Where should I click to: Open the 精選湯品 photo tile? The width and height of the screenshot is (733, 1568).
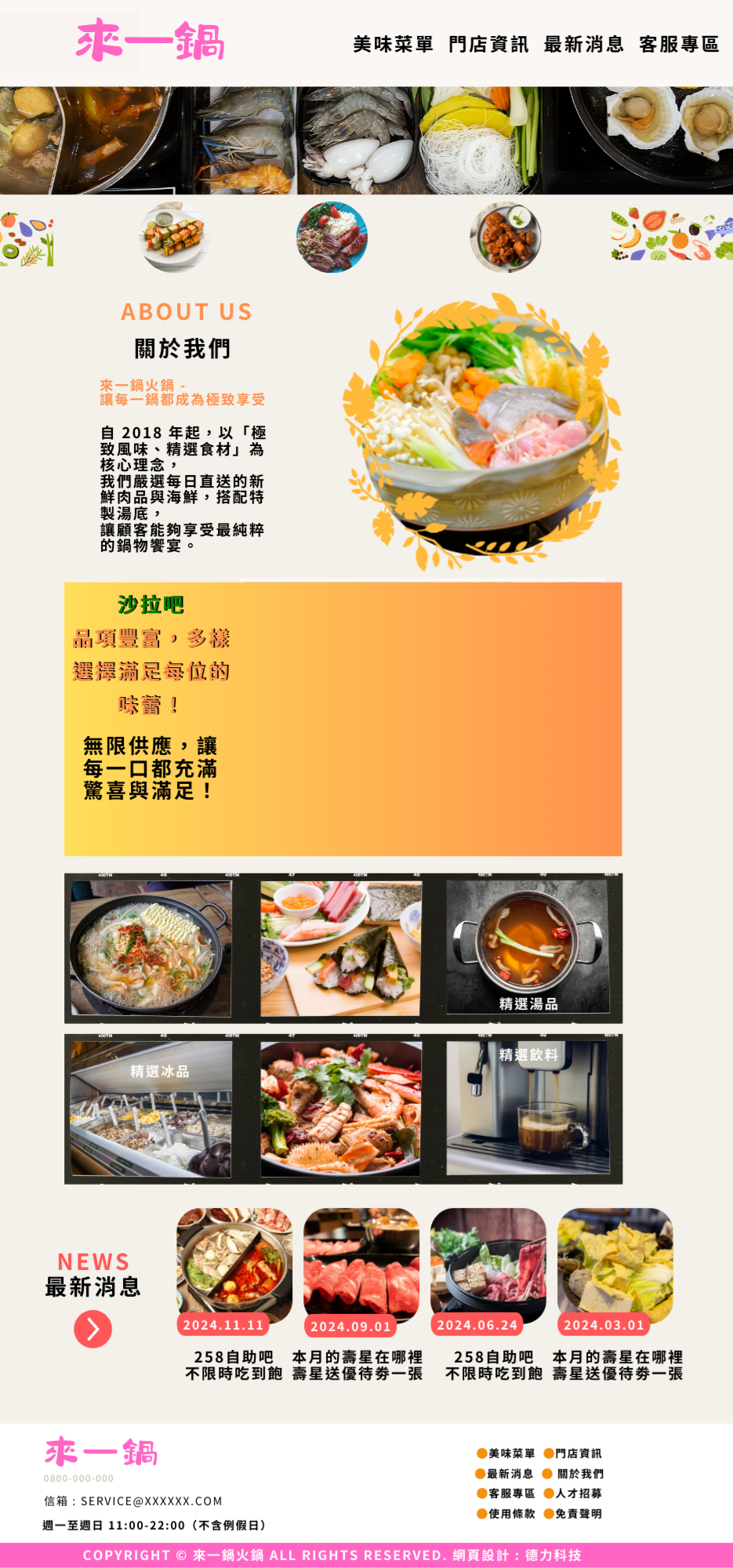528,947
